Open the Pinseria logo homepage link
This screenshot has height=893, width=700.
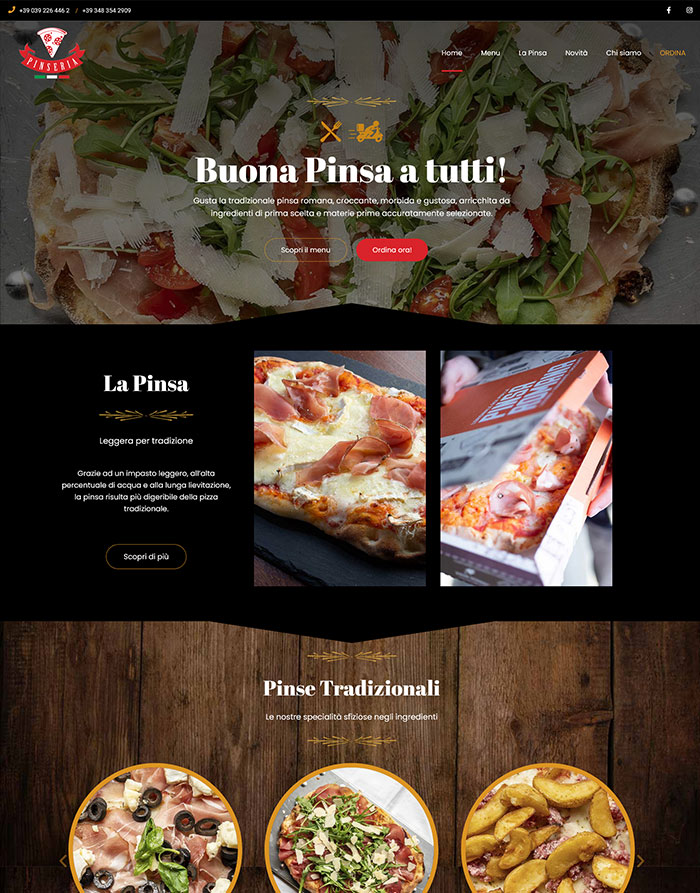click(x=50, y=55)
